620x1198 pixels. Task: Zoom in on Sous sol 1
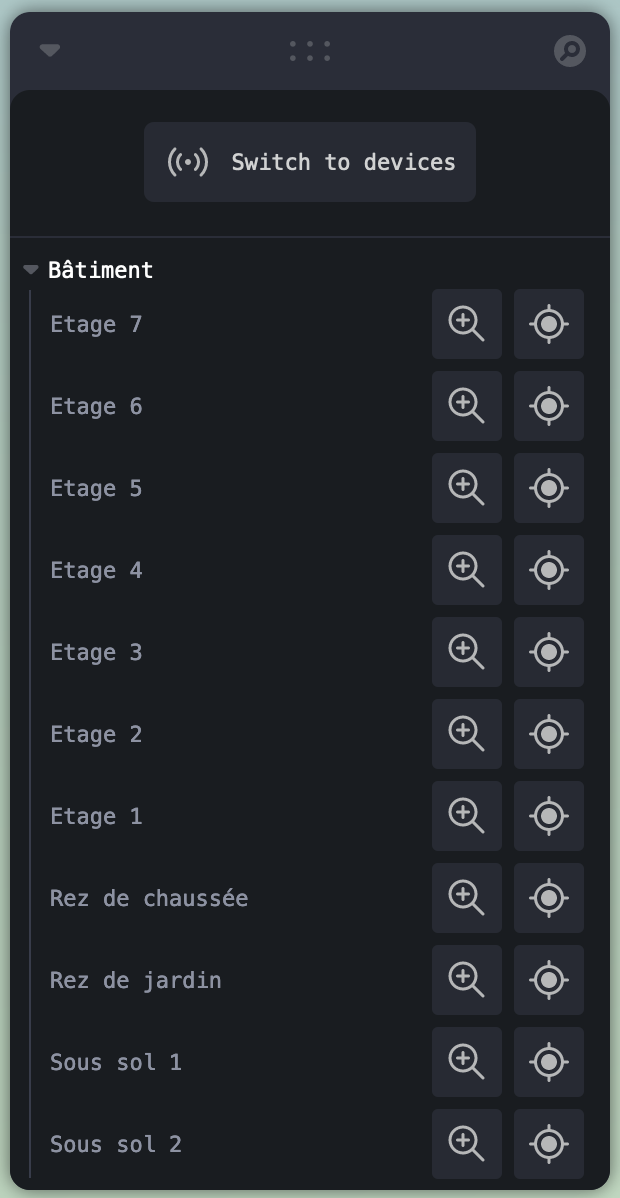466,1062
